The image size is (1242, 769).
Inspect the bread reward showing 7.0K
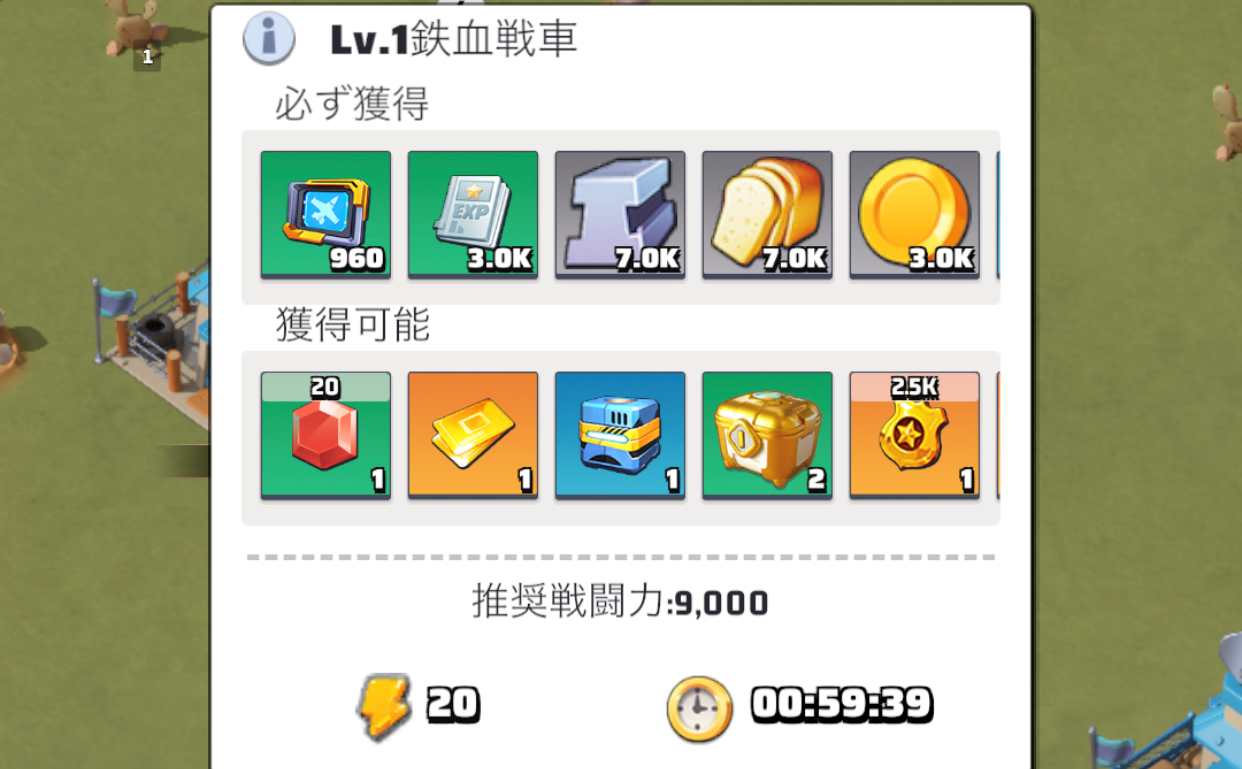[x=767, y=214]
